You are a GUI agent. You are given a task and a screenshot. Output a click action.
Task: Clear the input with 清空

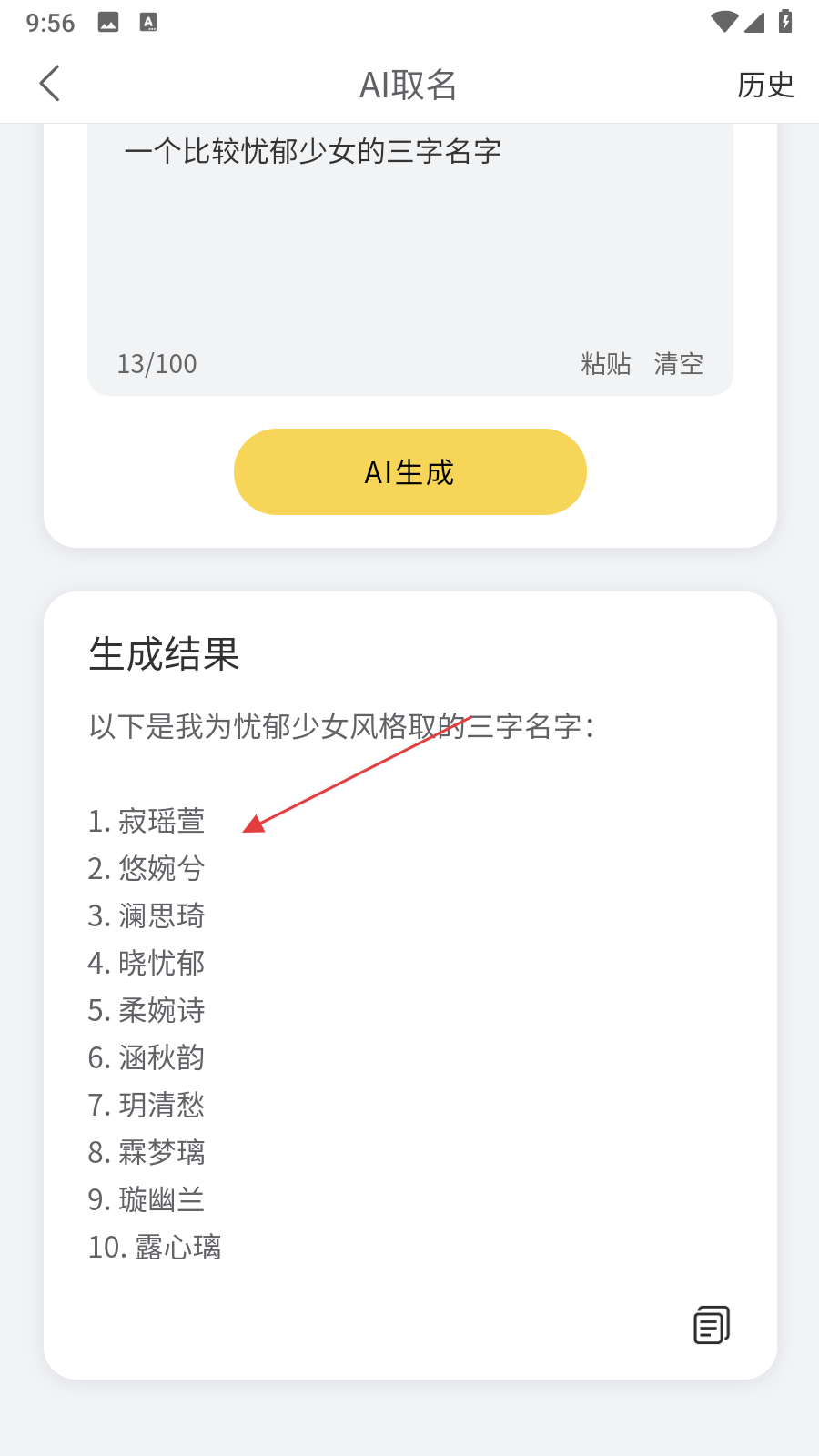(678, 364)
